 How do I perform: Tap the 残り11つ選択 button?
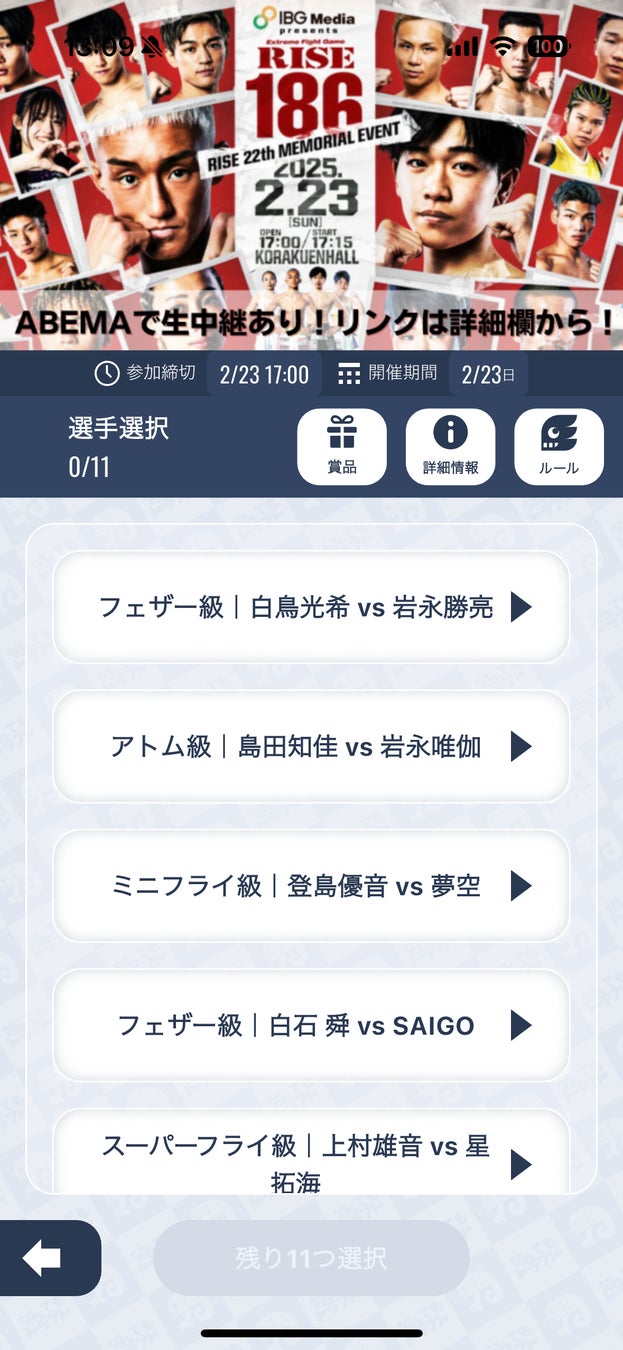point(311,1258)
